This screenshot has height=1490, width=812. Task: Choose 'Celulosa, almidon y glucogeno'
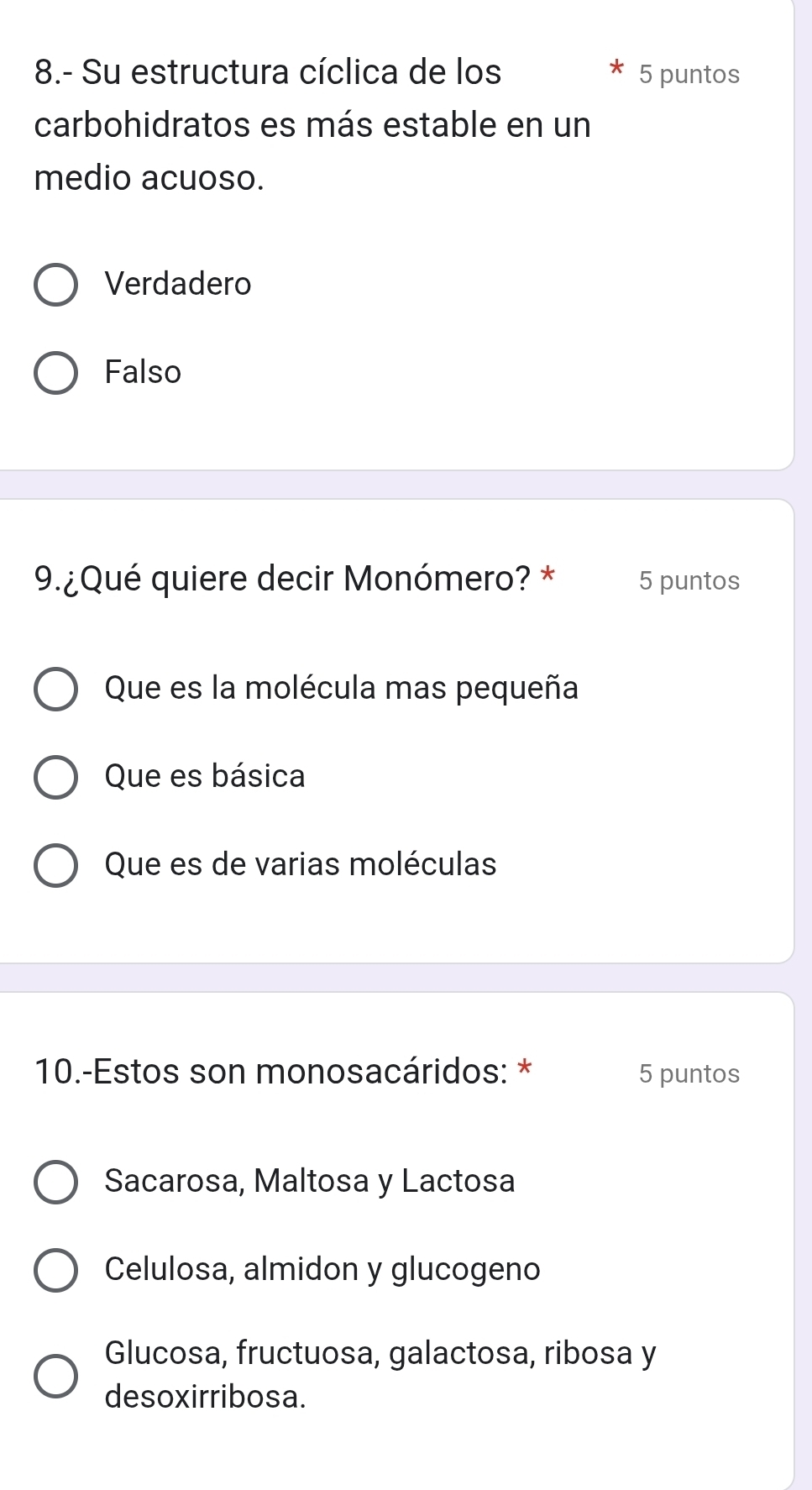tap(56, 1270)
